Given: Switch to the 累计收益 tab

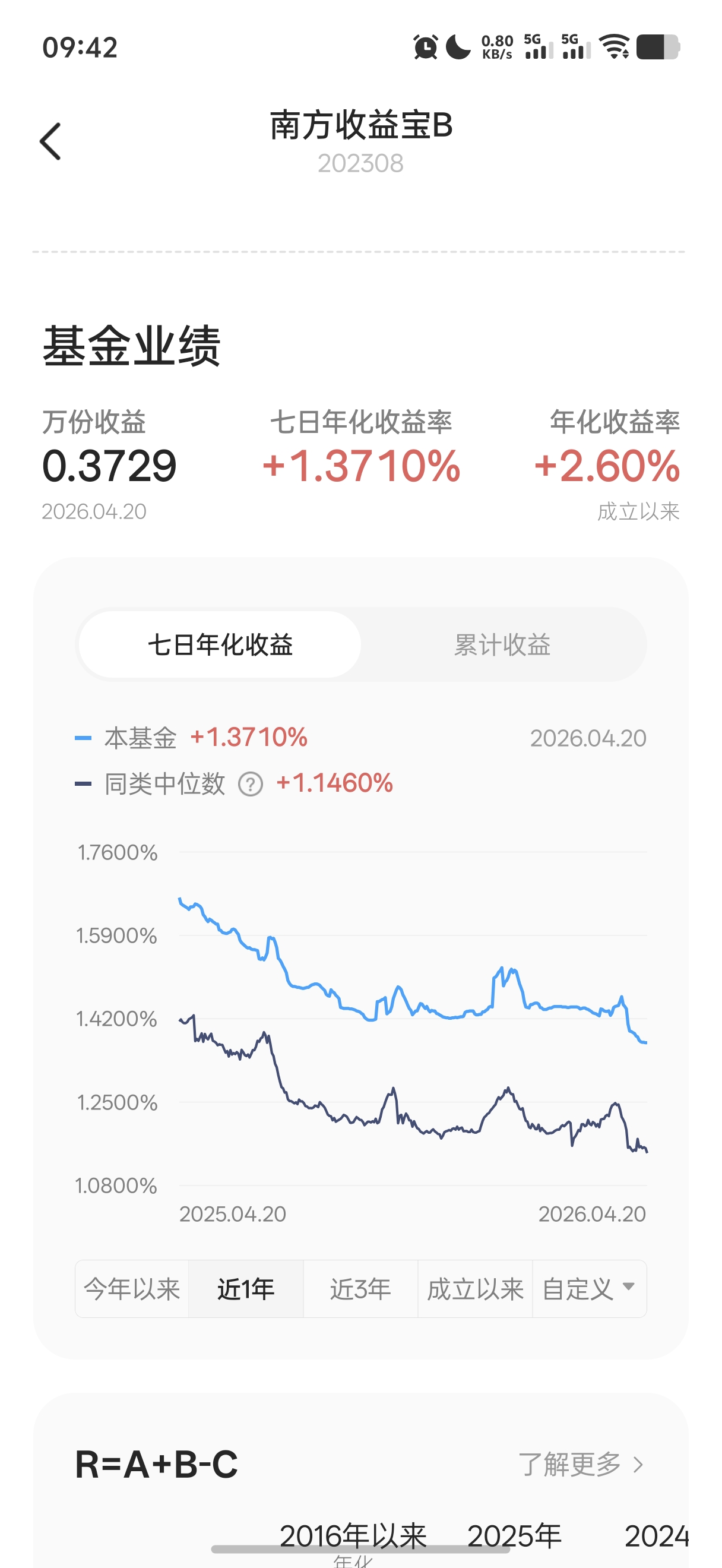Looking at the screenshot, I should point(502,644).
